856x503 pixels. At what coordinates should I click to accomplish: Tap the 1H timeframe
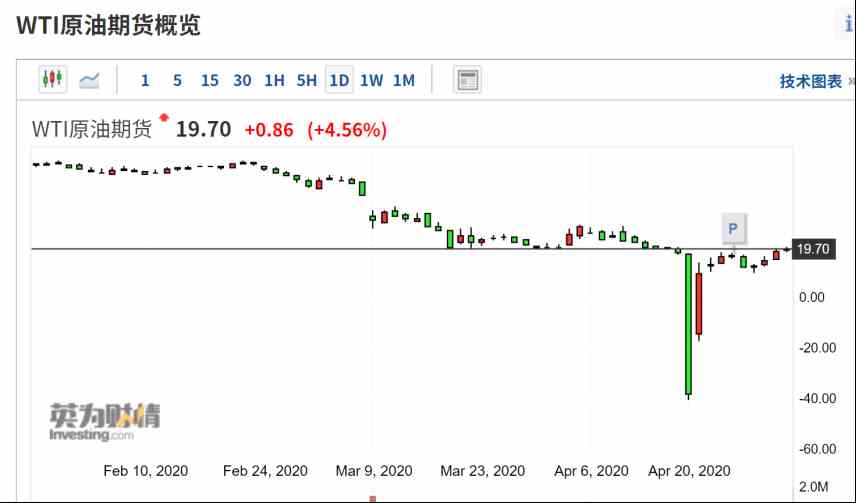(274, 80)
